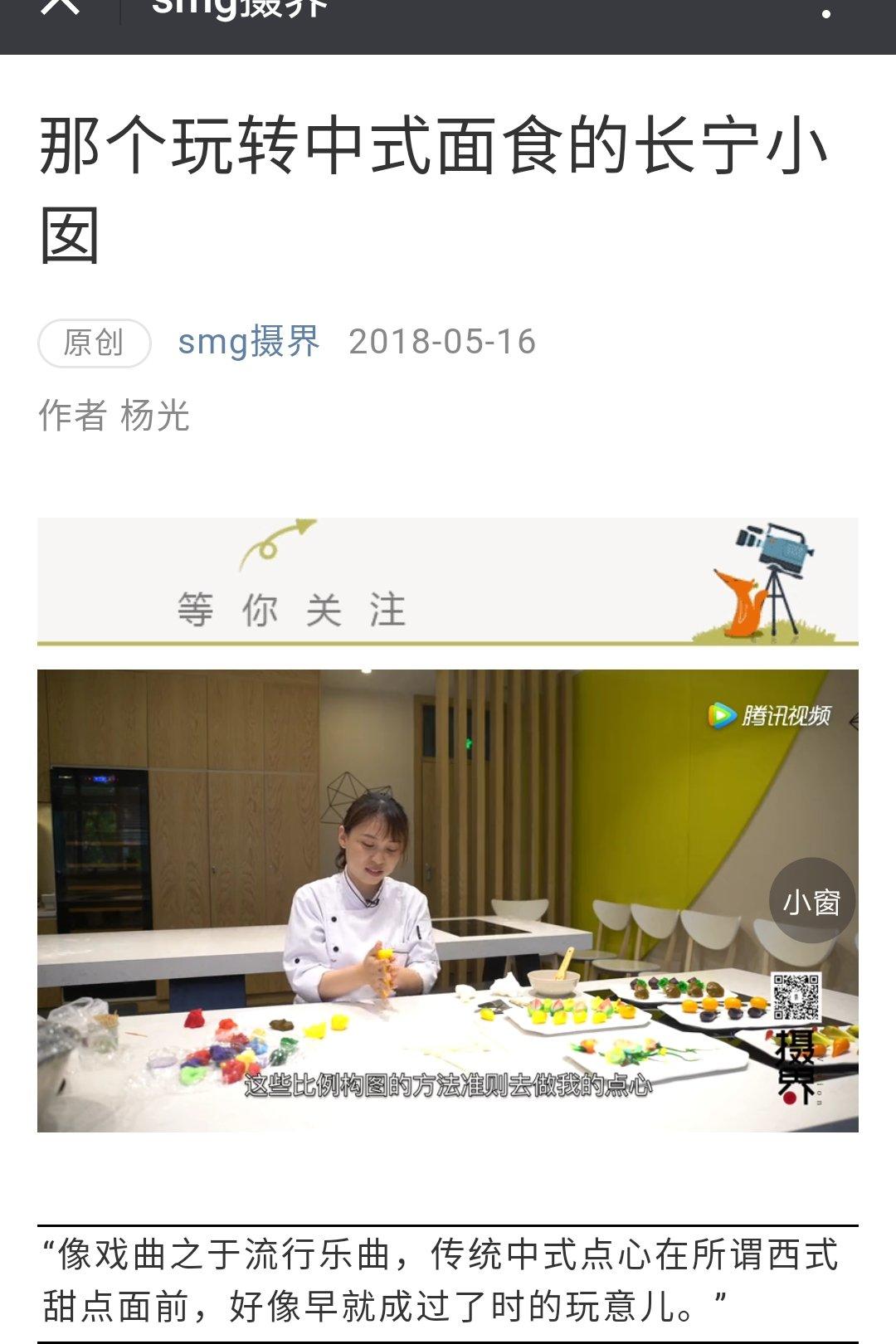Switch video to 小窗 mini window

pos(812,901)
